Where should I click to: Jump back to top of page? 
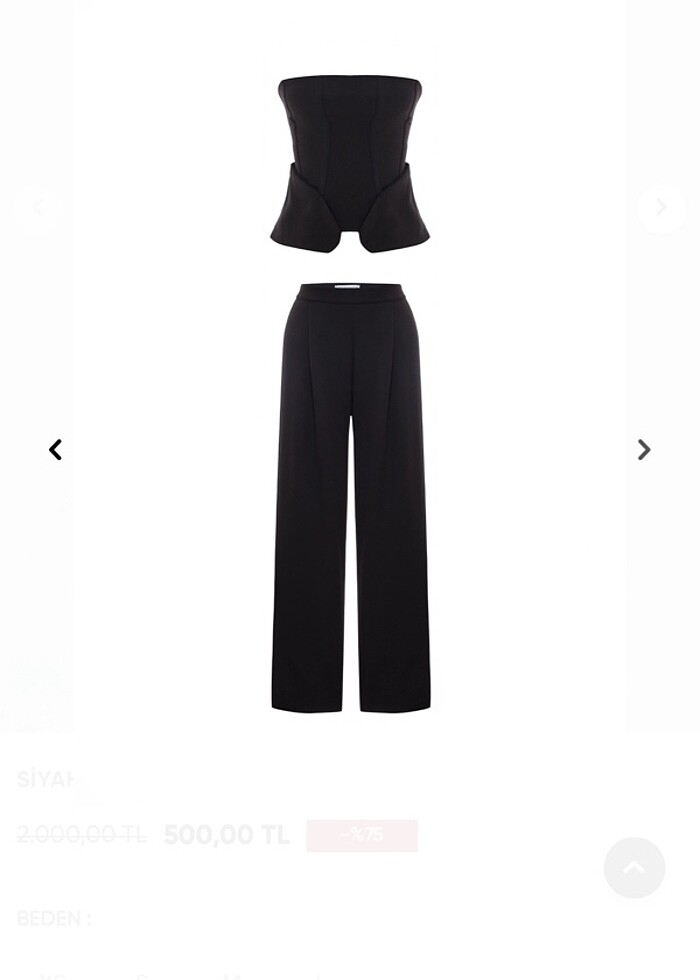[634, 867]
